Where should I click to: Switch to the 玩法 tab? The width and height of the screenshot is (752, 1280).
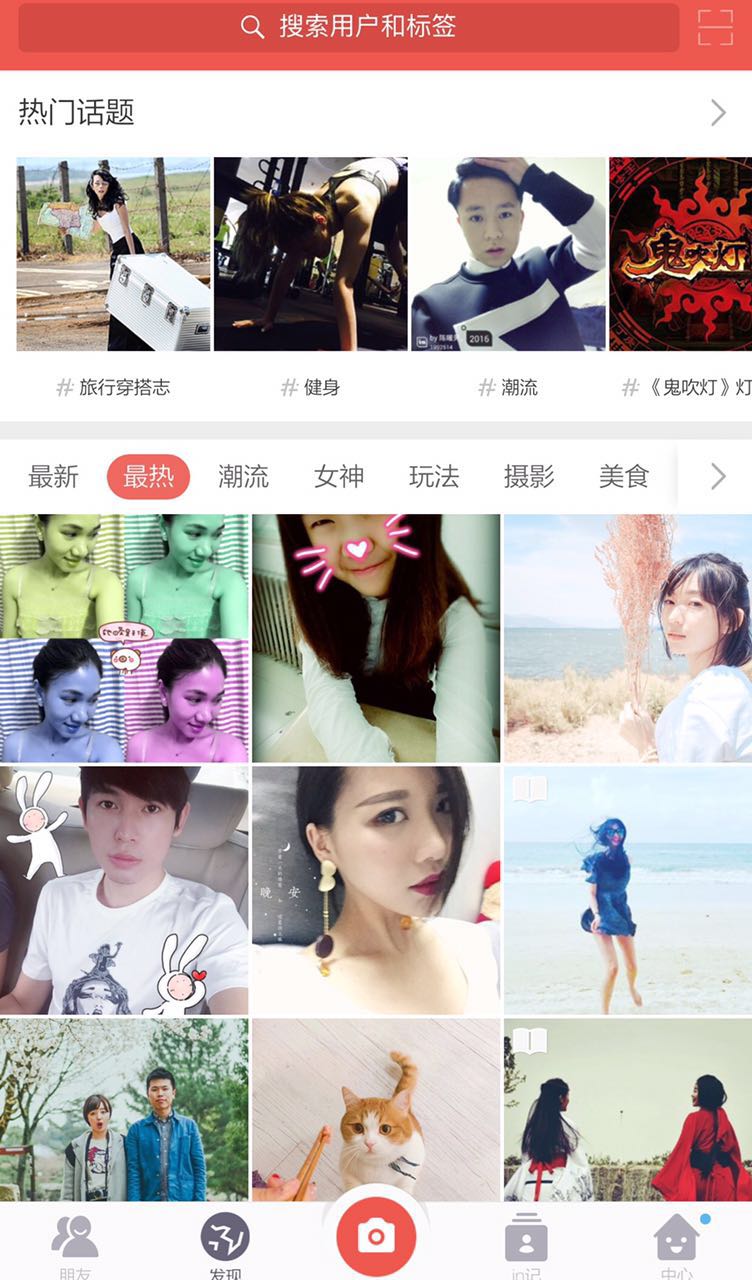pos(434,477)
